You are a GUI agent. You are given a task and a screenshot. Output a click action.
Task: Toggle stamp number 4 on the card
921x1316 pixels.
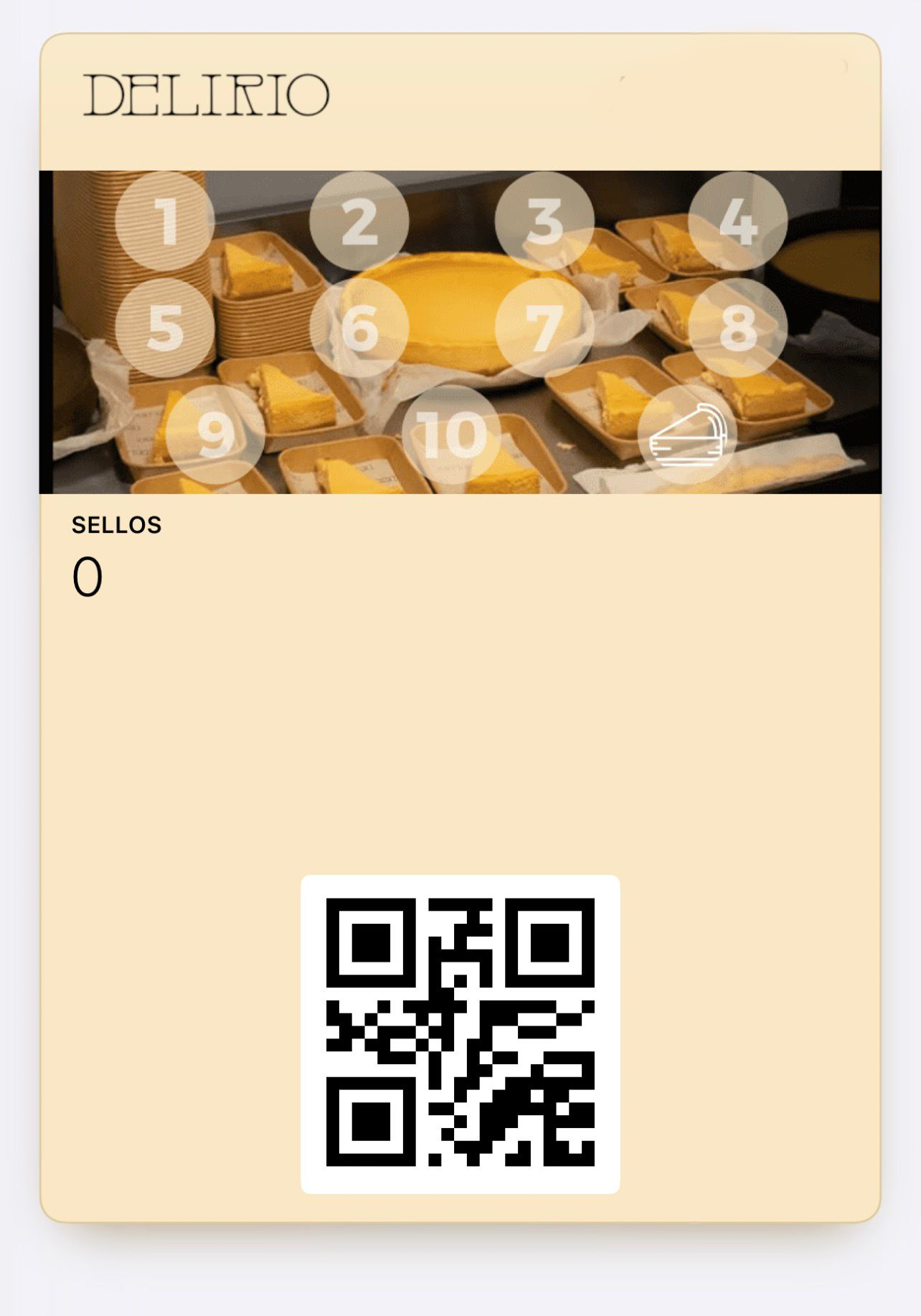tap(740, 222)
